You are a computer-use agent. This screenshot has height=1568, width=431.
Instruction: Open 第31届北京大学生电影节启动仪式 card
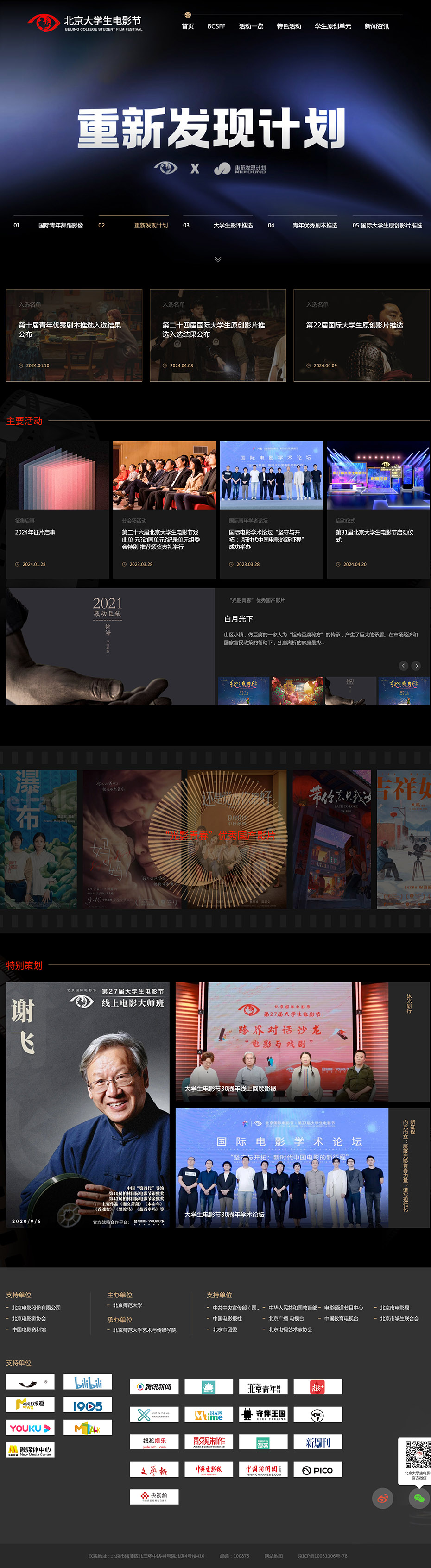[378, 510]
